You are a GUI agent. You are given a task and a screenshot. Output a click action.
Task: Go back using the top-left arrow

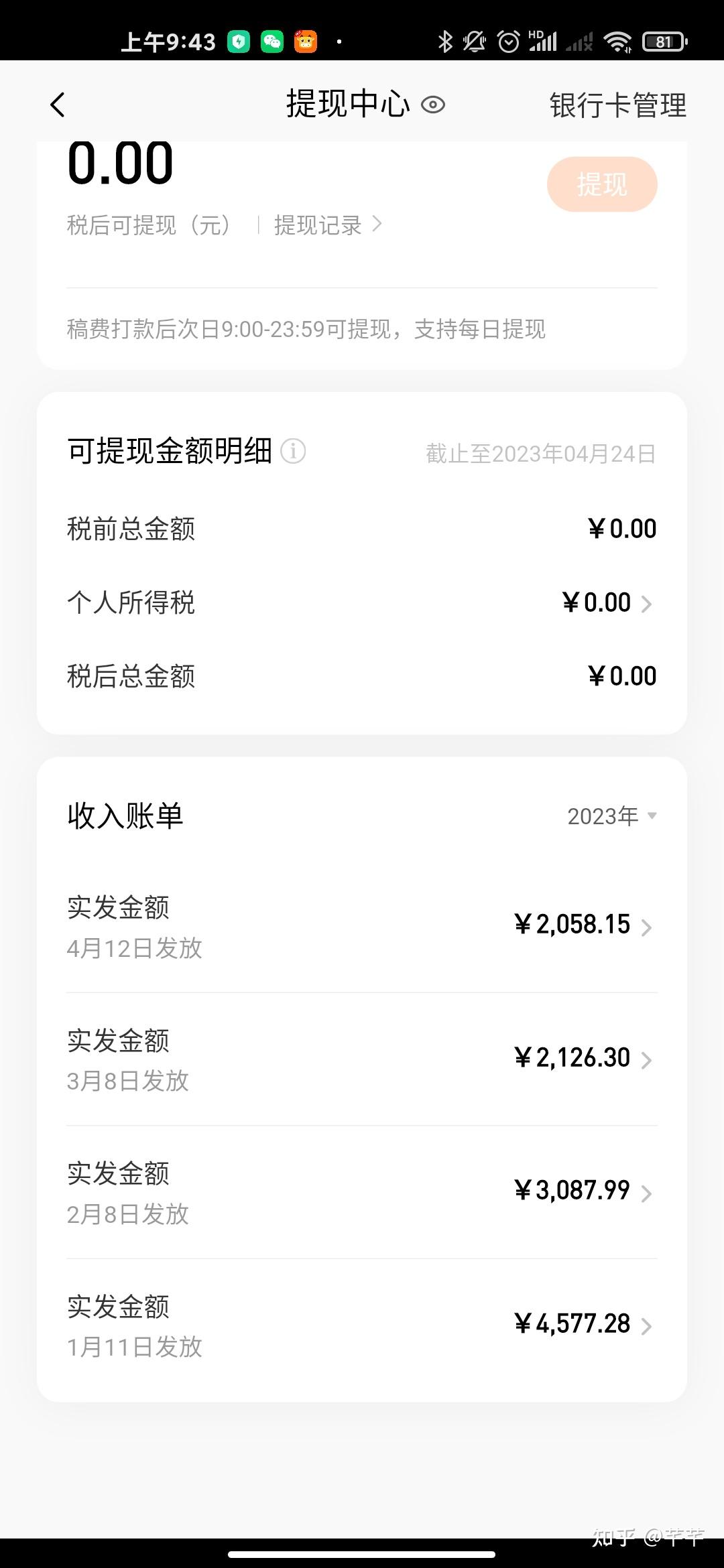[58, 105]
